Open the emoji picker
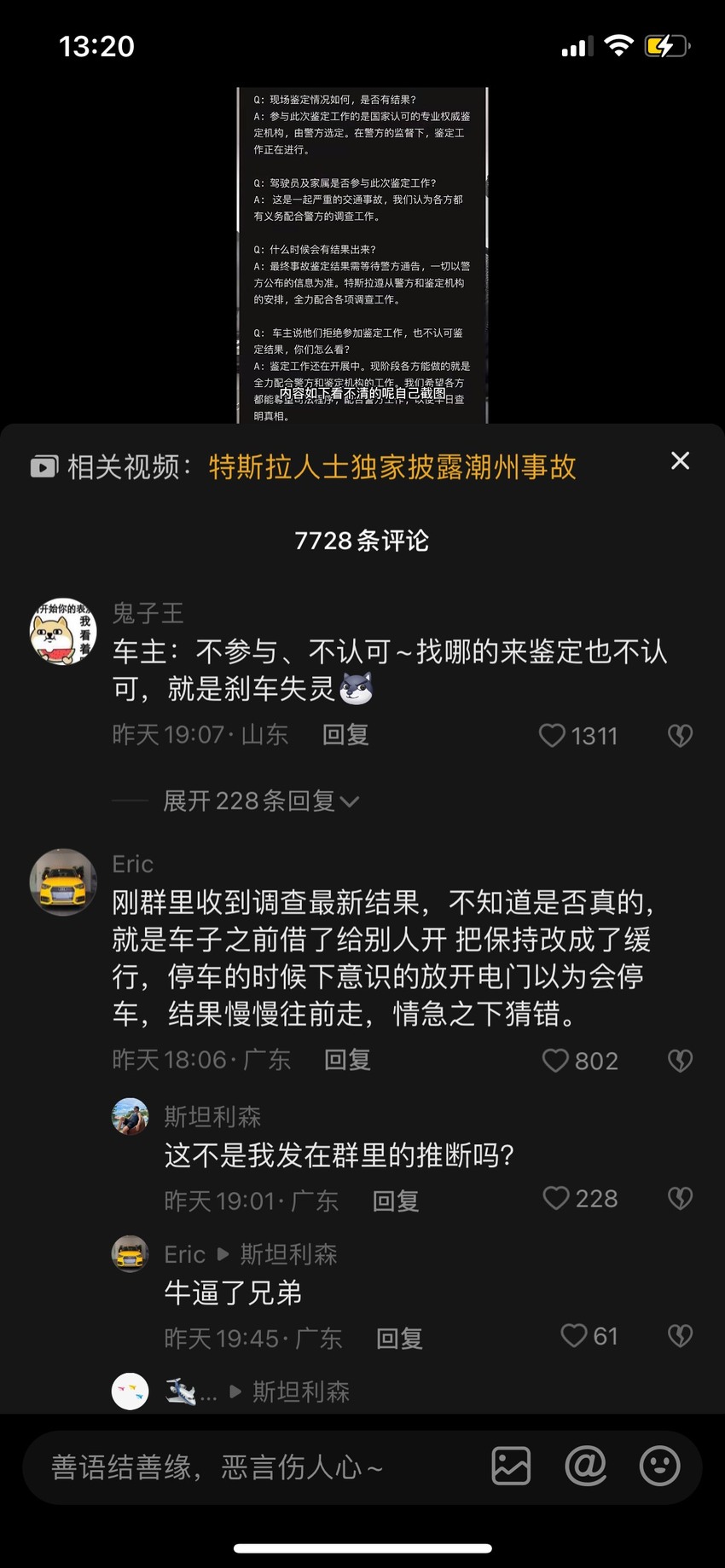Screen dimensions: 725x1568 tap(660, 1467)
